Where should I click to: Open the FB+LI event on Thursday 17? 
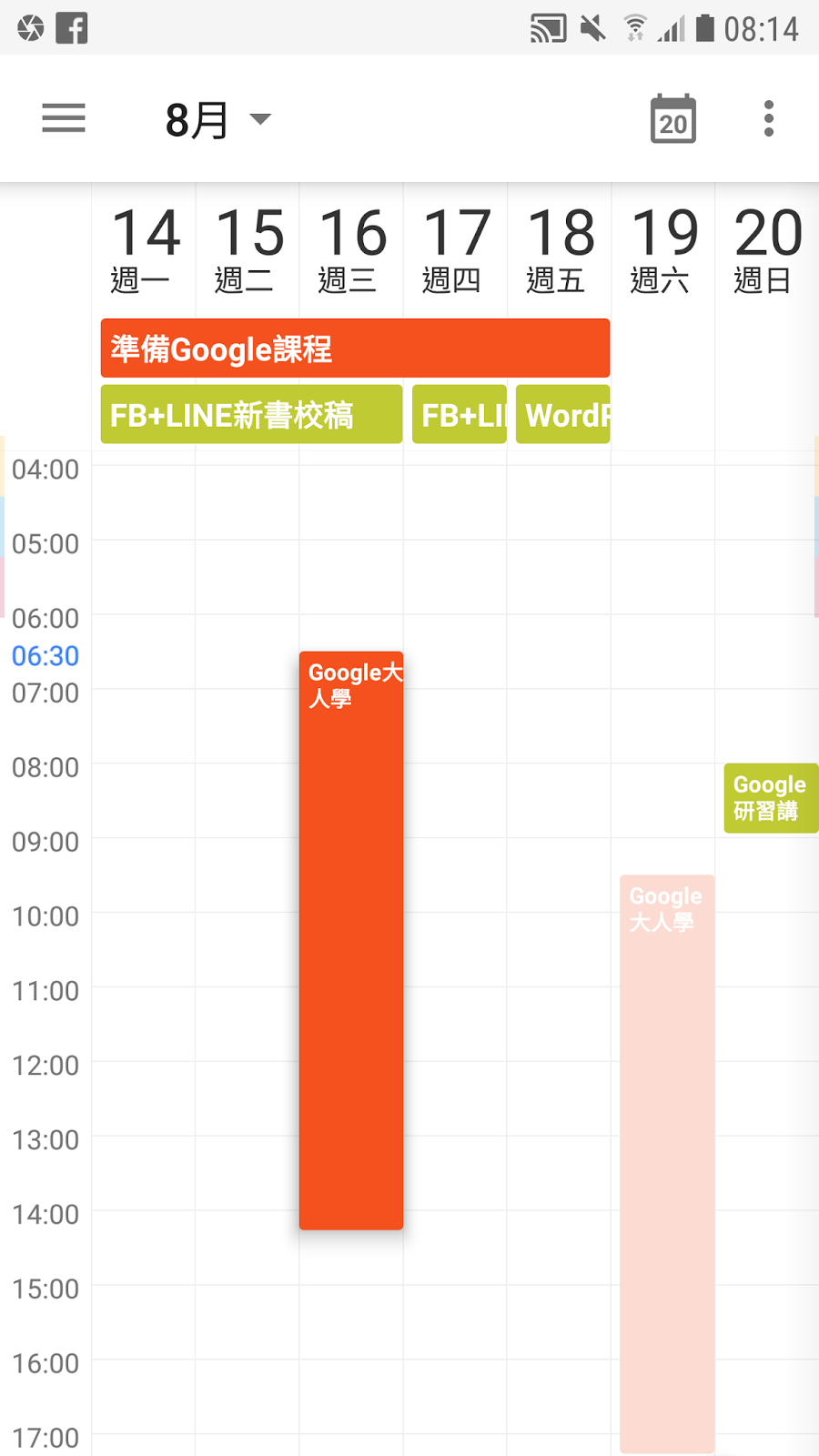[x=460, y=414]
